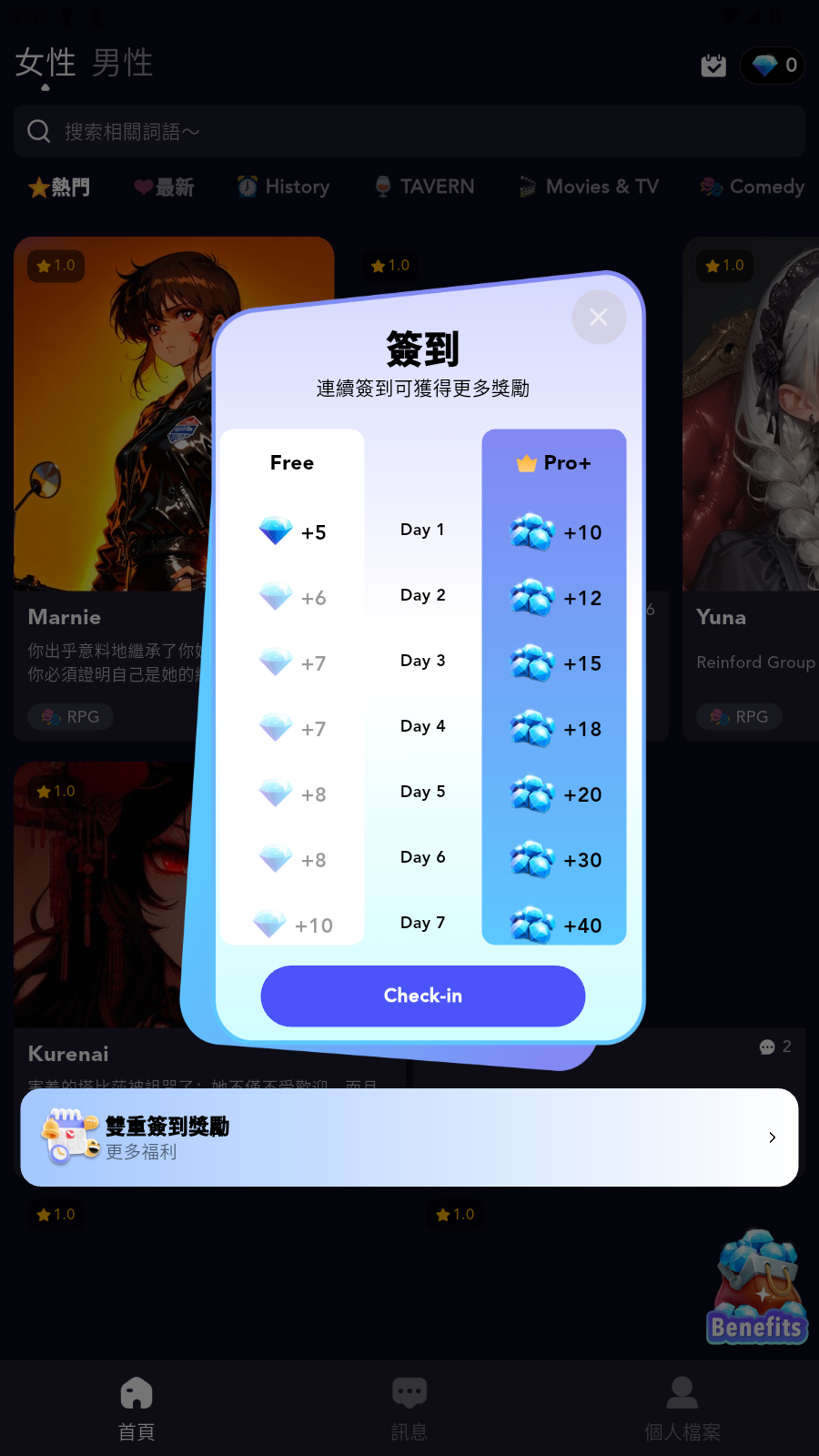
Task: Open the Benefits gift bag
Action: pyautogui.click(x=757, y=1287)
